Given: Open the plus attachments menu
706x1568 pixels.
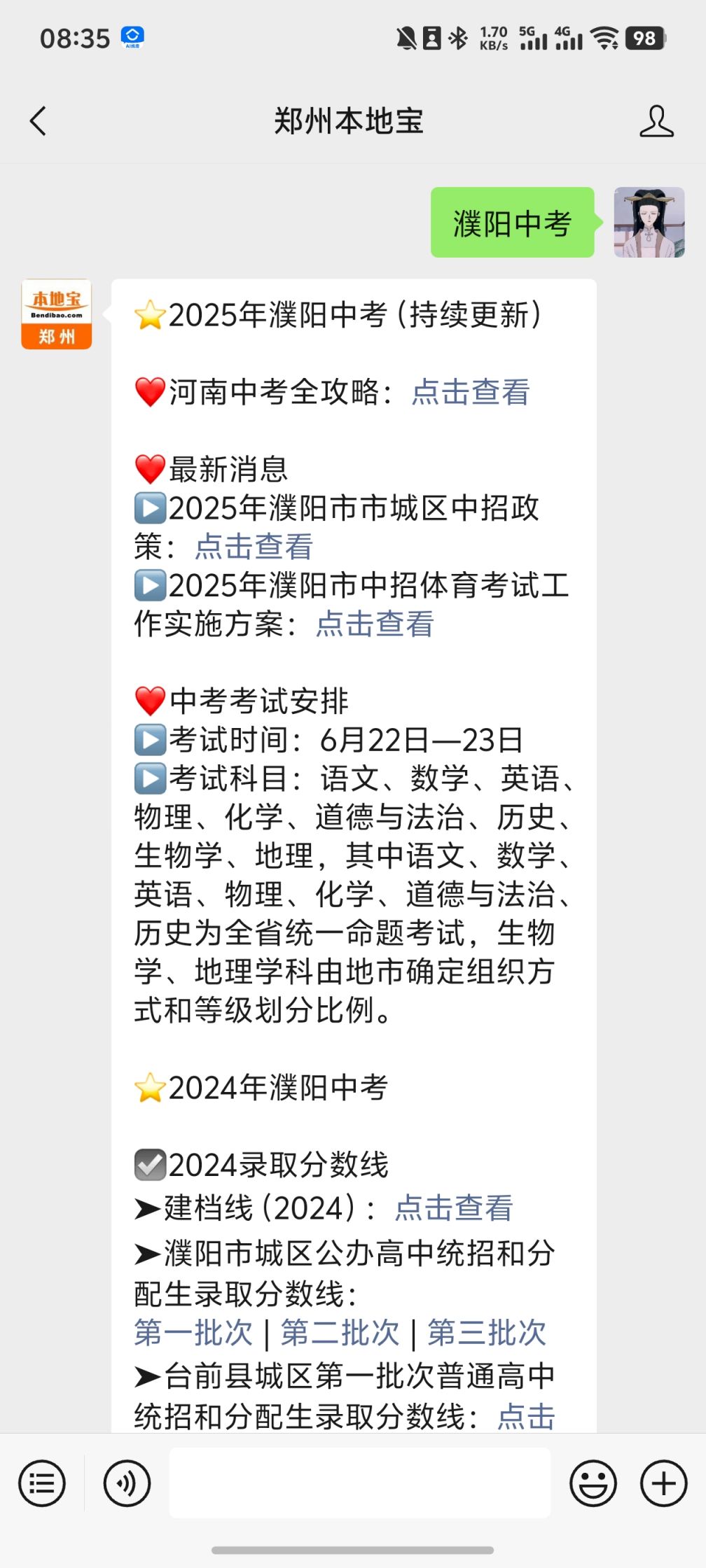Looking at the screenshot, I should [x=663, y=1483].
